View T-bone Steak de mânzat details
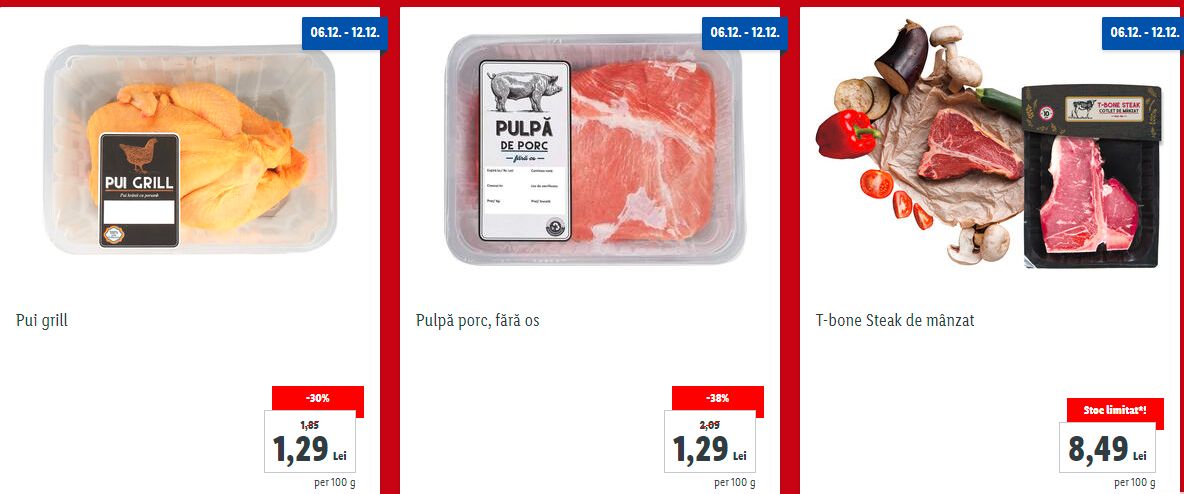 pyautogui.click(x=894, y=321)
